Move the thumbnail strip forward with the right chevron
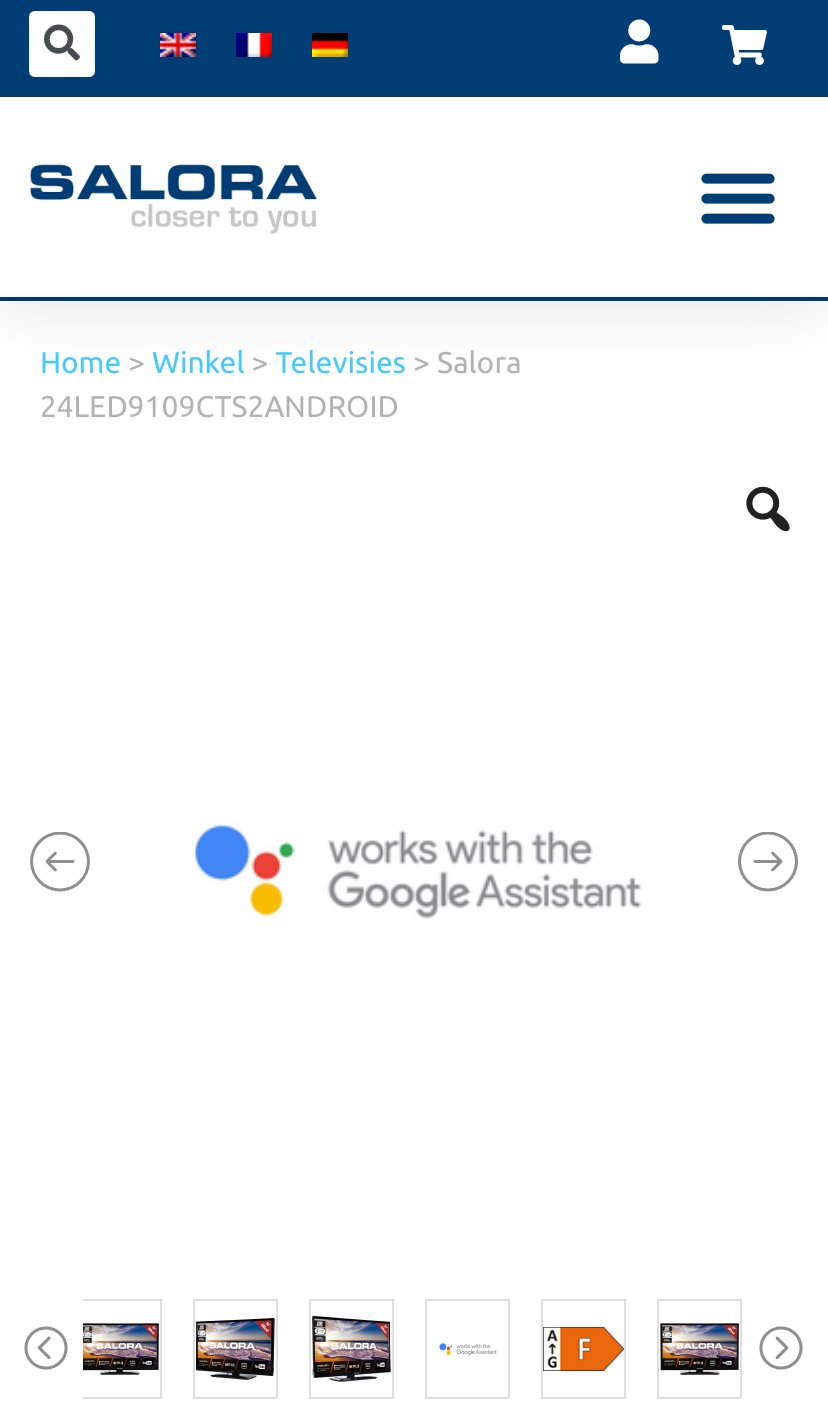 (781, 1348)
